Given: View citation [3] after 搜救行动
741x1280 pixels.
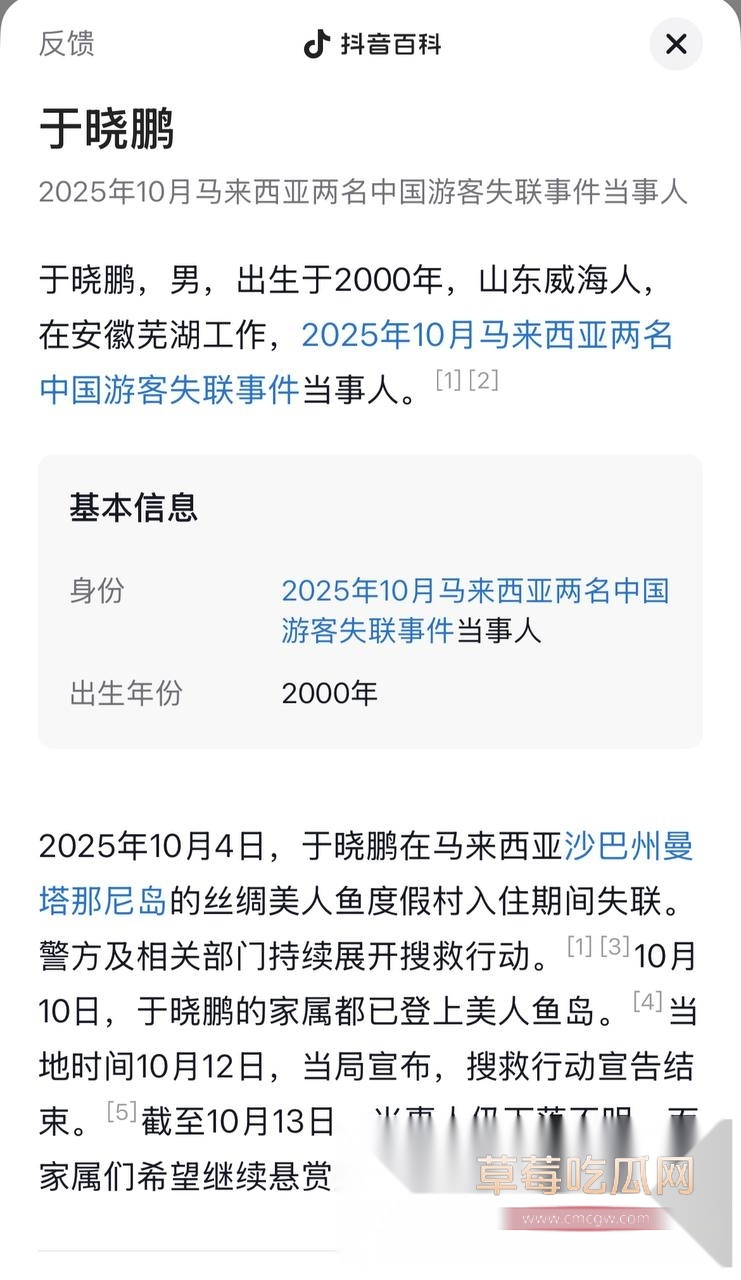Looking at the screenshot, I should tap(615, 946).
